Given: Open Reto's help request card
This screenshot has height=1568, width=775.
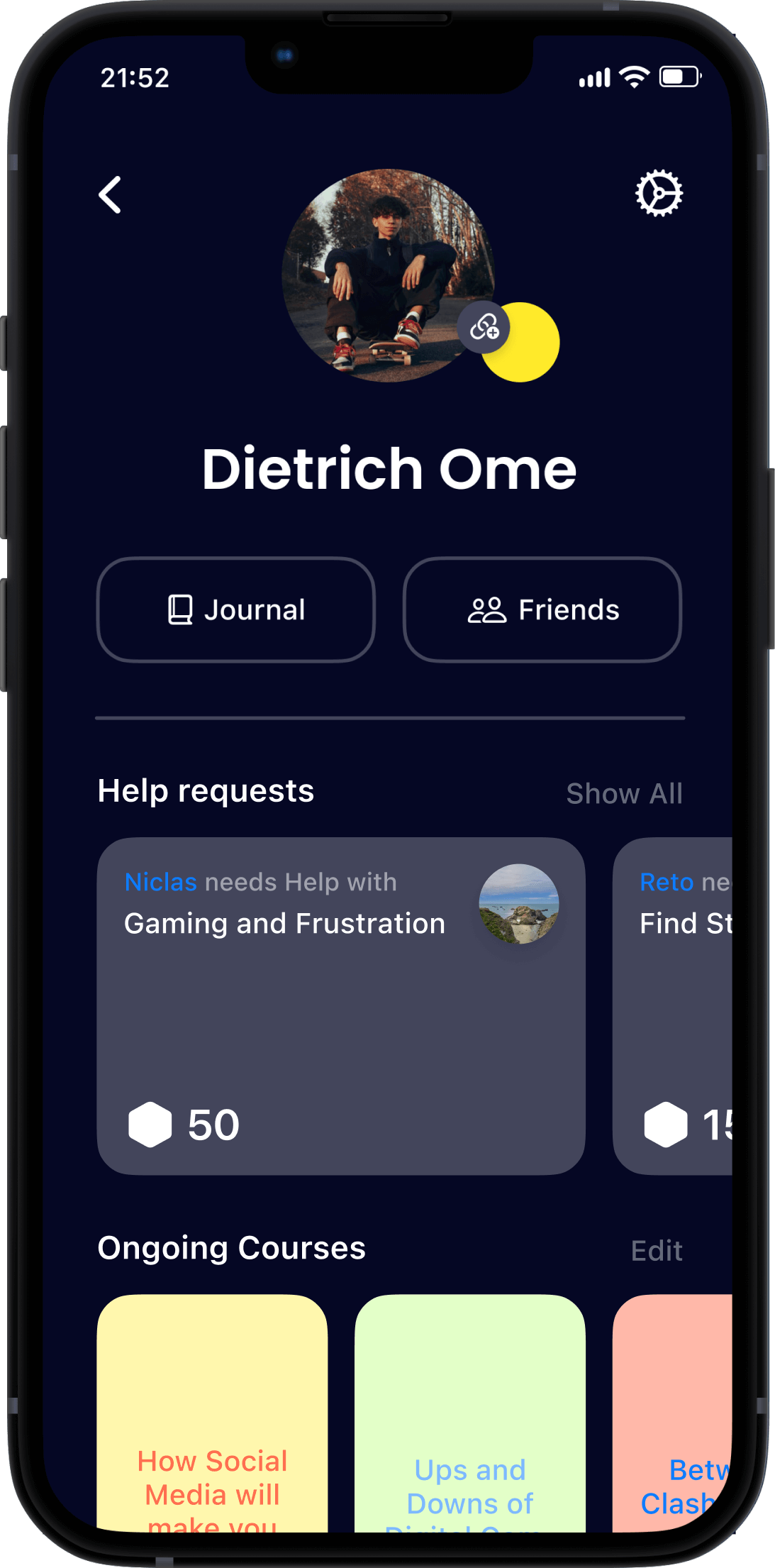Looking at the screenshot, I should [x=674, y=1005].
